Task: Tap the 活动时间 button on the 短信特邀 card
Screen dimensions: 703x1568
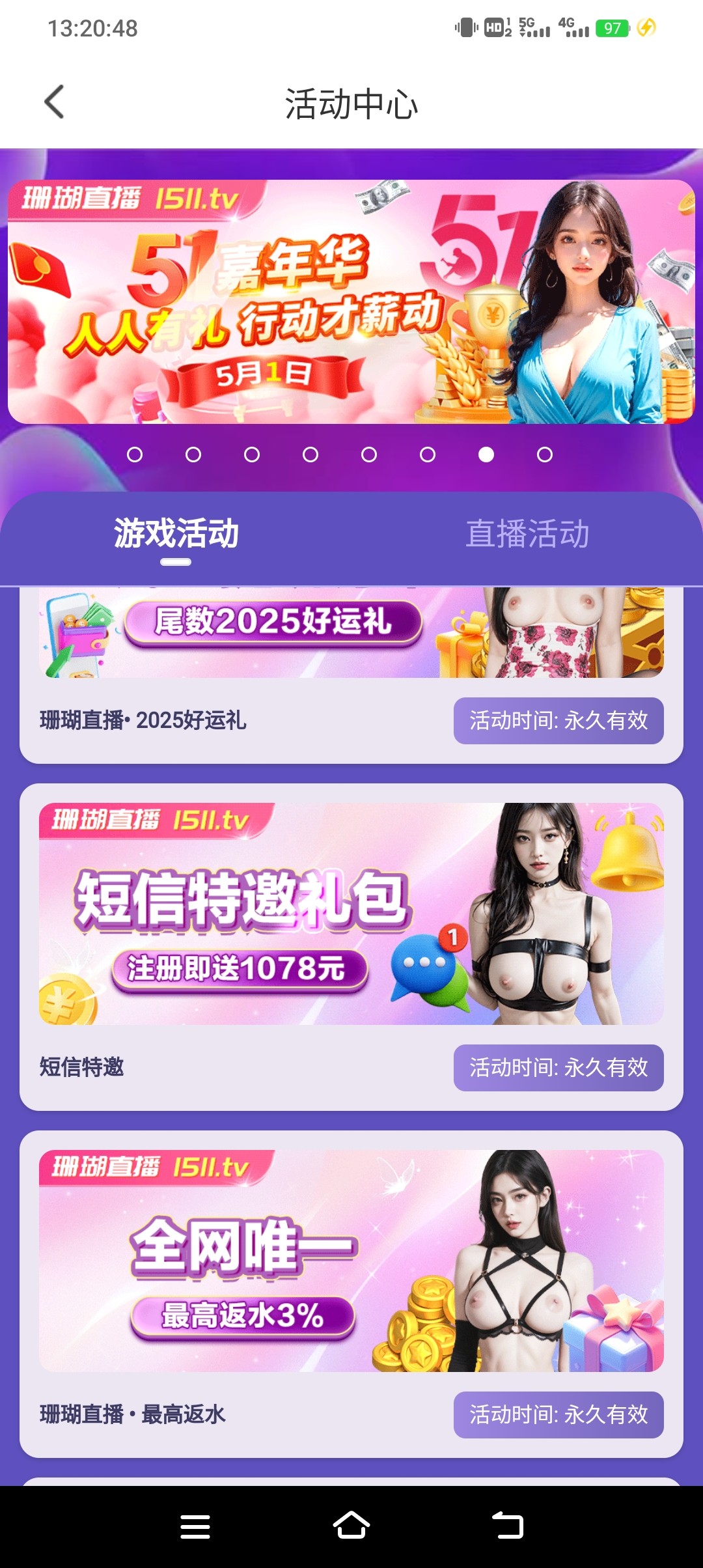Action: pos(558,1067)
